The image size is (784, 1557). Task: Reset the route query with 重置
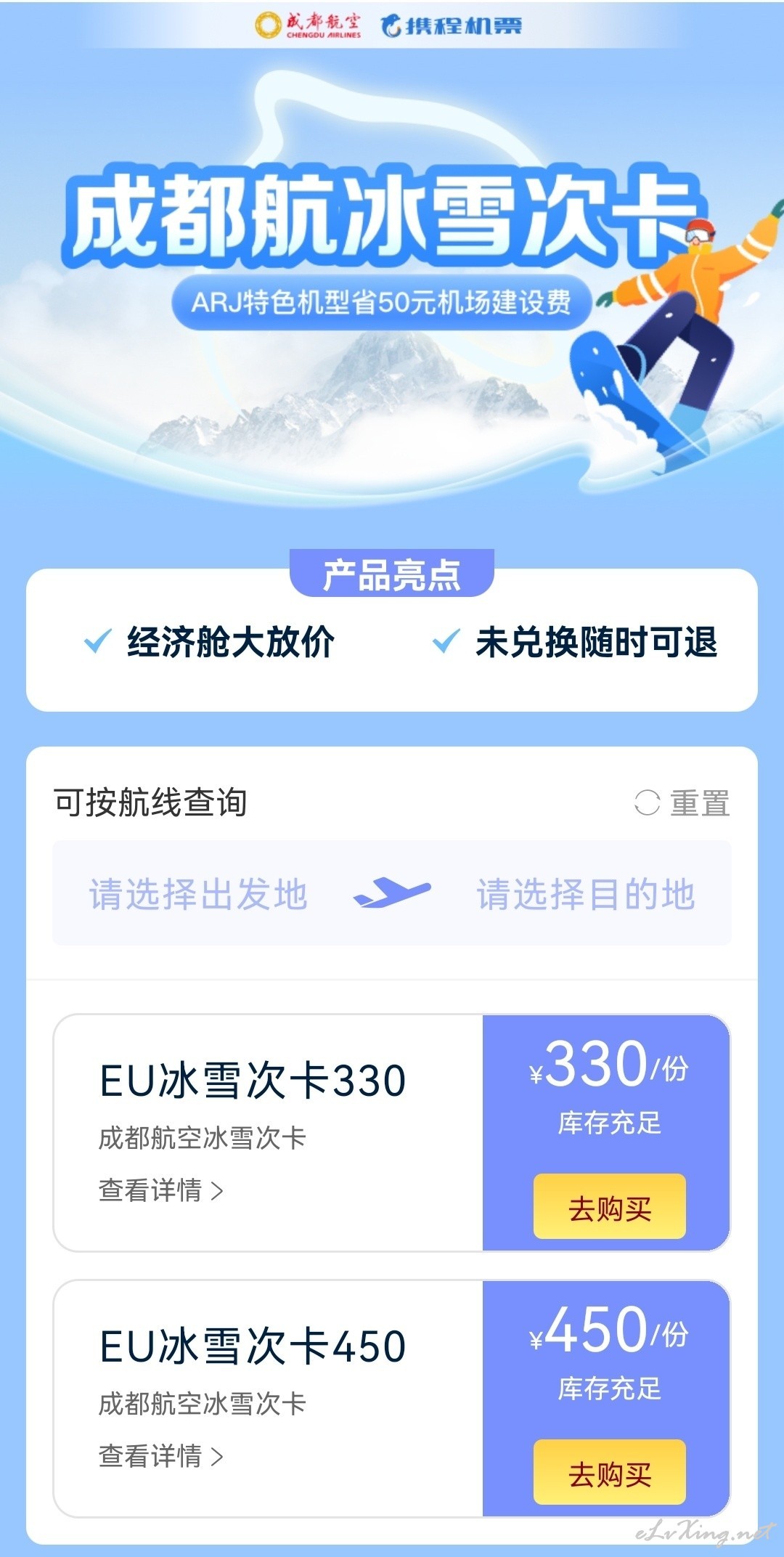(682, 803)
